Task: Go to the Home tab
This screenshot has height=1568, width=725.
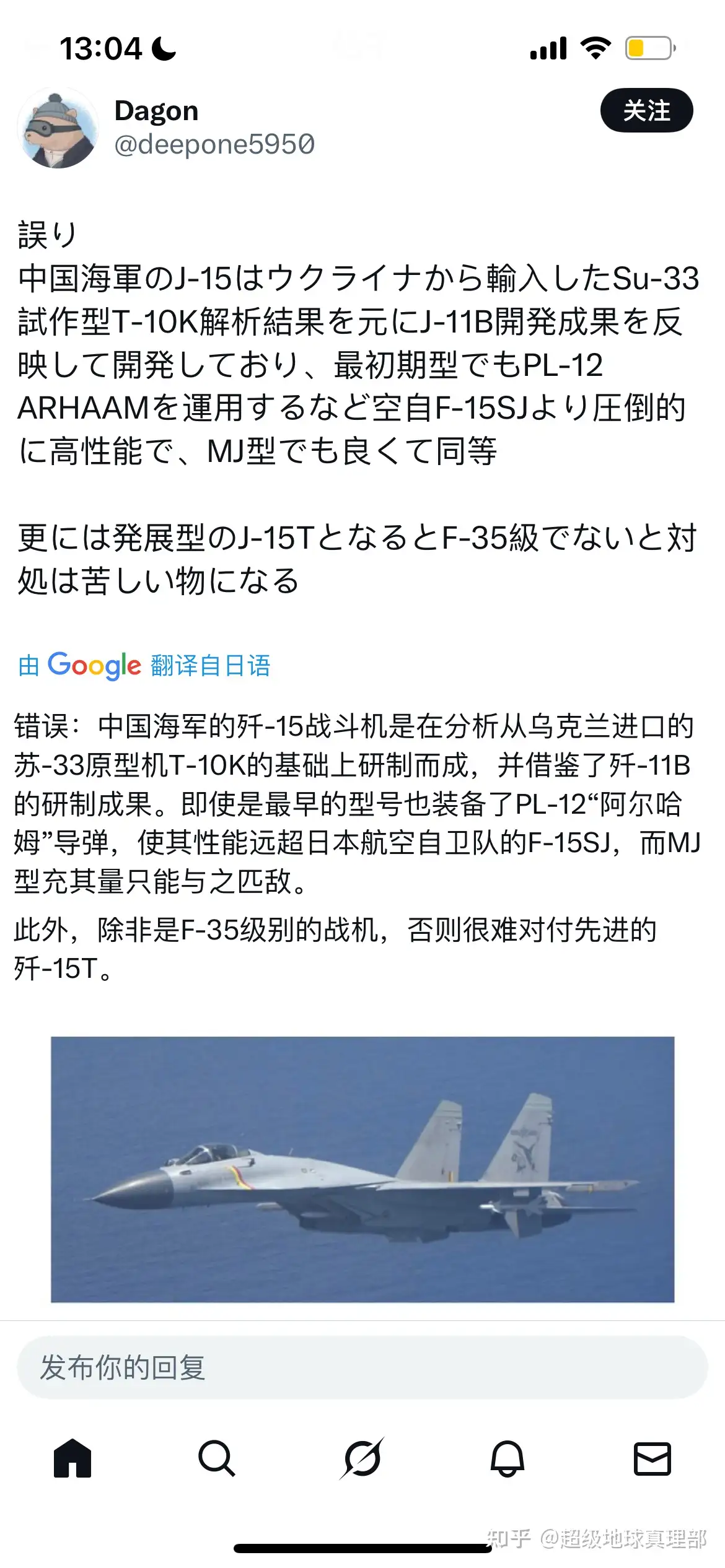Action: click(x=72, y=1459)
